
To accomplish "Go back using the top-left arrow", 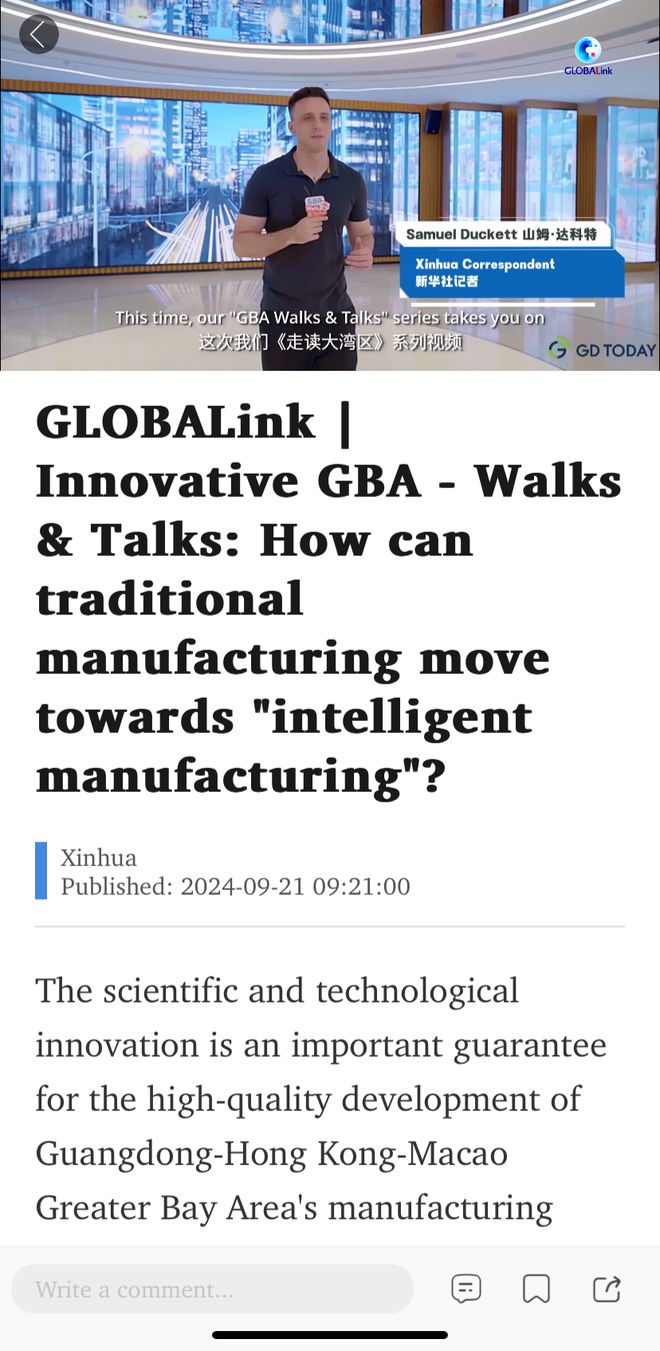I will click(38, 35).
